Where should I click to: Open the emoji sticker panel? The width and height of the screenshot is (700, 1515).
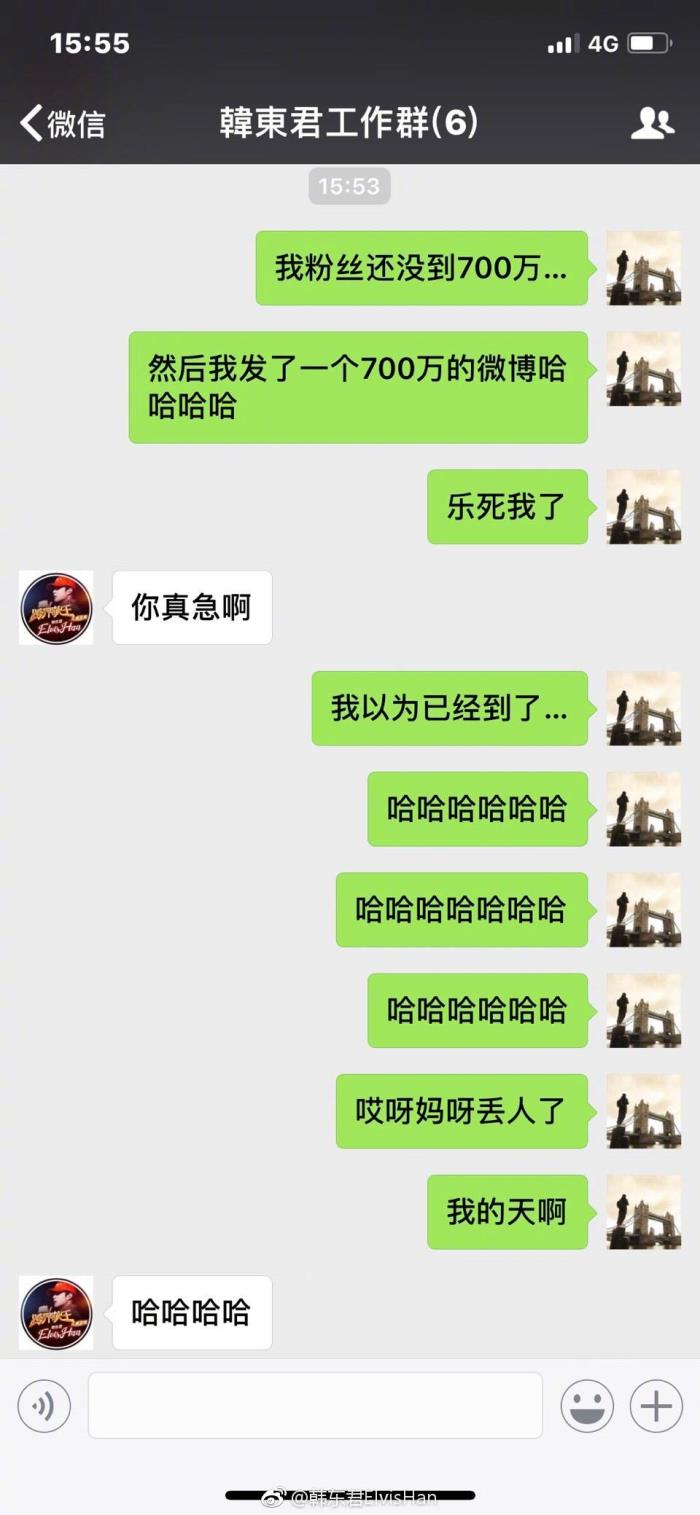point(587,1406)
